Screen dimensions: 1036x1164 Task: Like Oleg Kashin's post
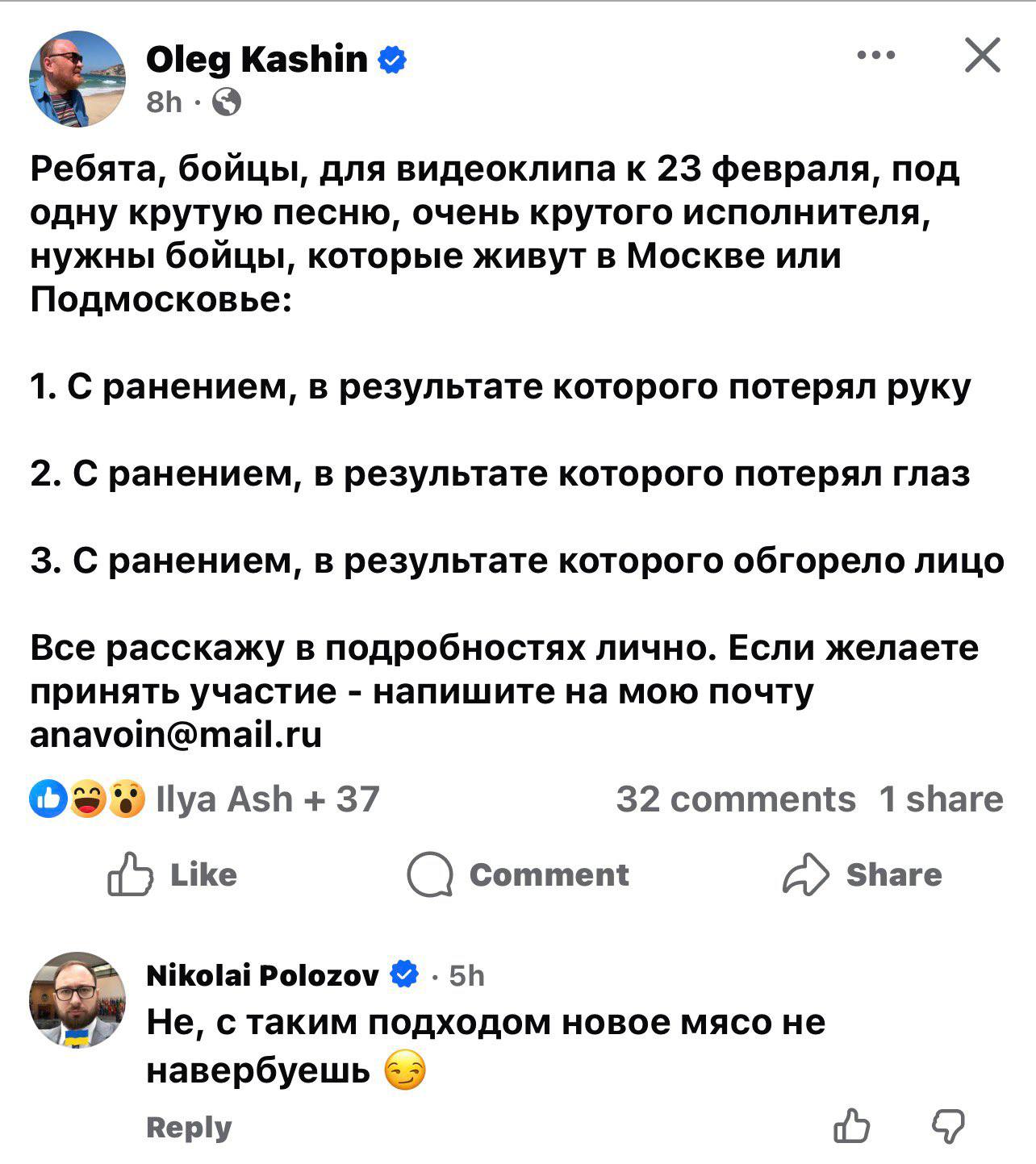point(172,874)
